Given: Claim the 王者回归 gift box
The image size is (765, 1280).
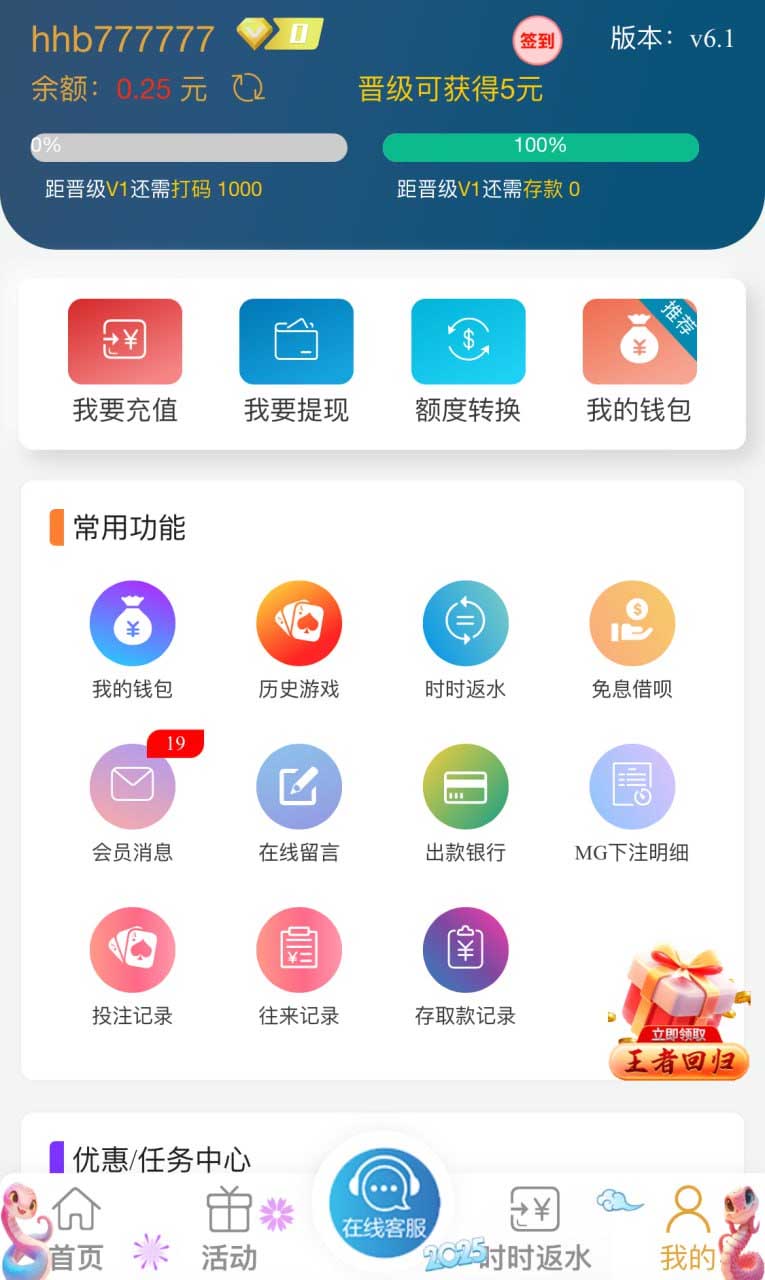Looking at the screenshot, I should (x=679, y=1013).
